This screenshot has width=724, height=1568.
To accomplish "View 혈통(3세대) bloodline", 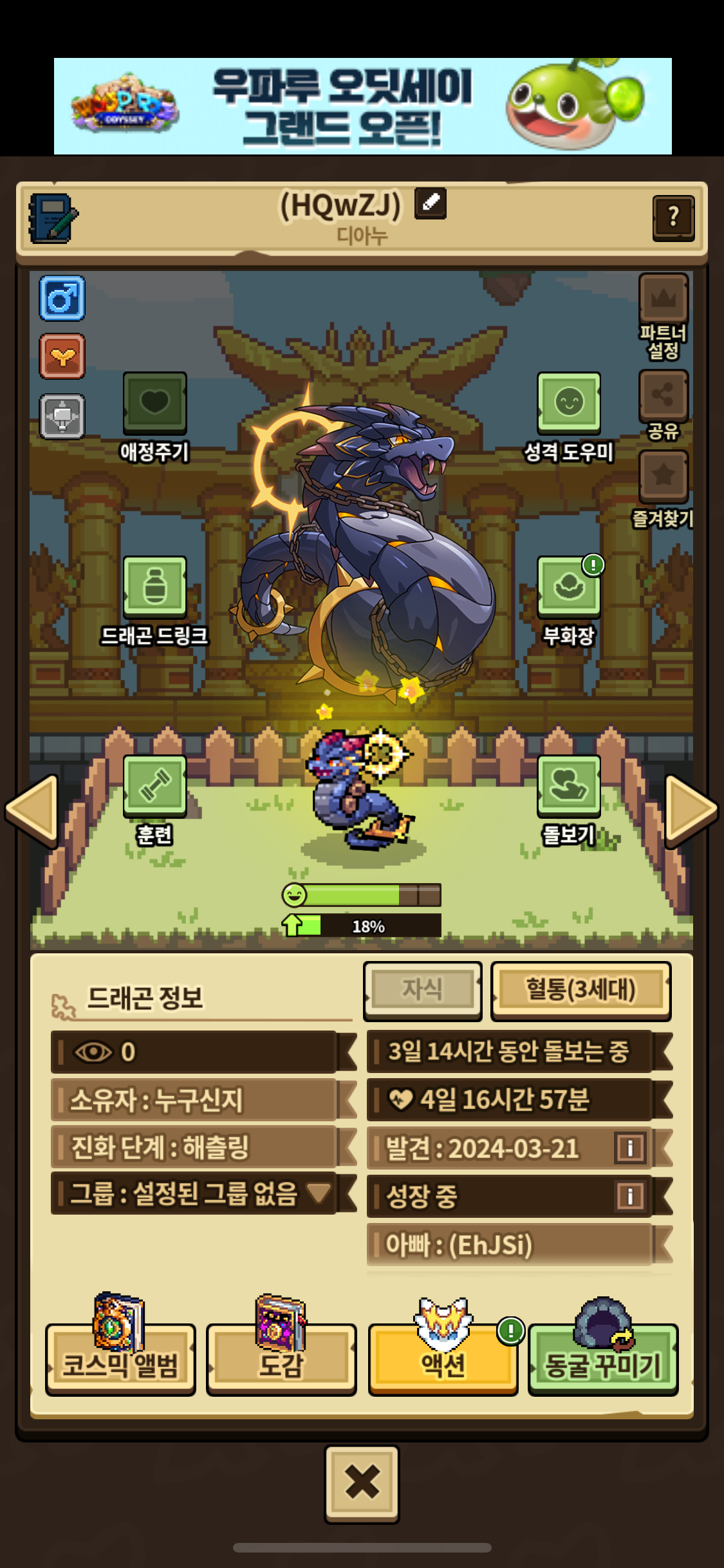I will click(580, 990).
